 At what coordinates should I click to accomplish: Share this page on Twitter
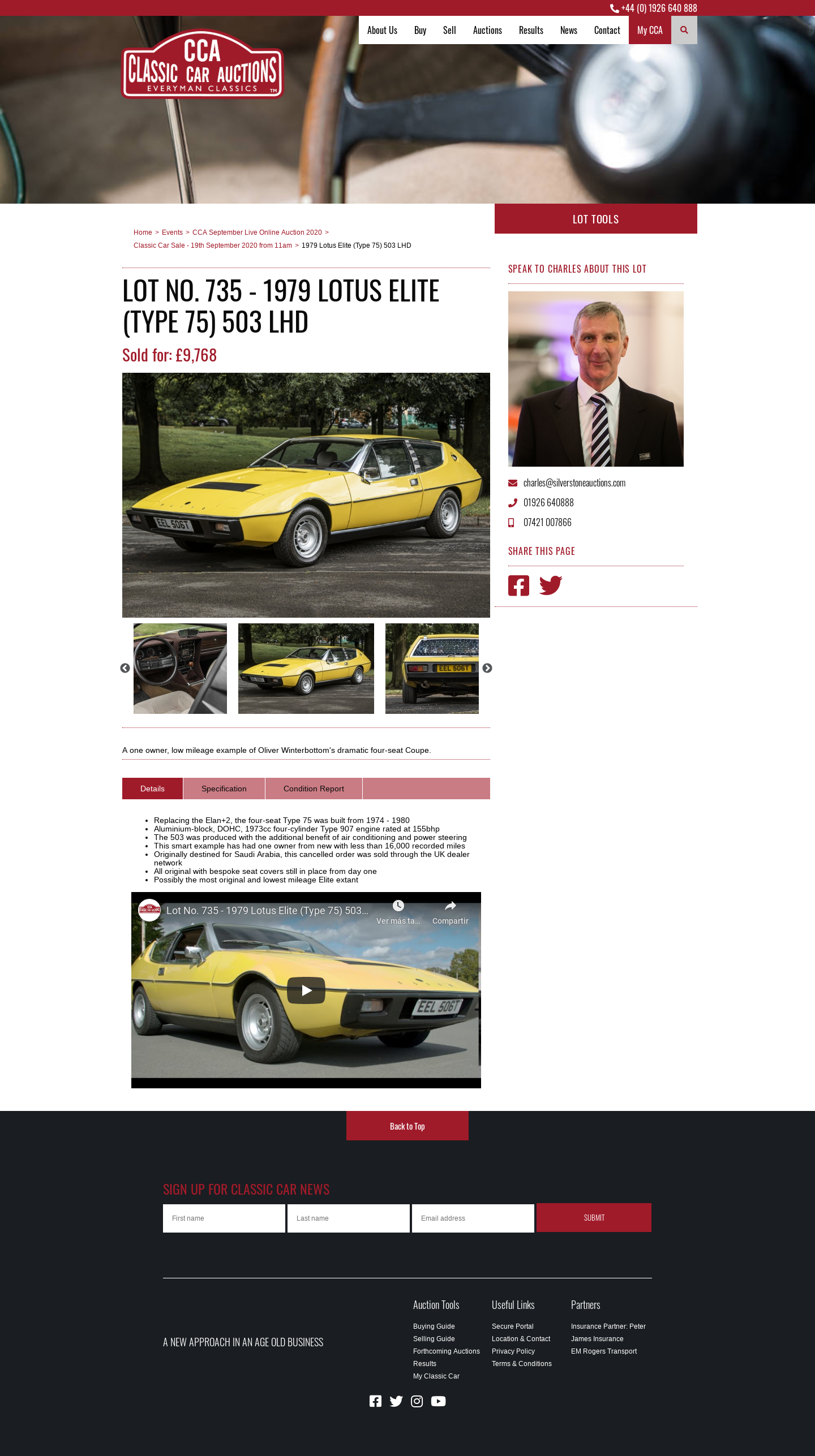(x=551, y=585)
